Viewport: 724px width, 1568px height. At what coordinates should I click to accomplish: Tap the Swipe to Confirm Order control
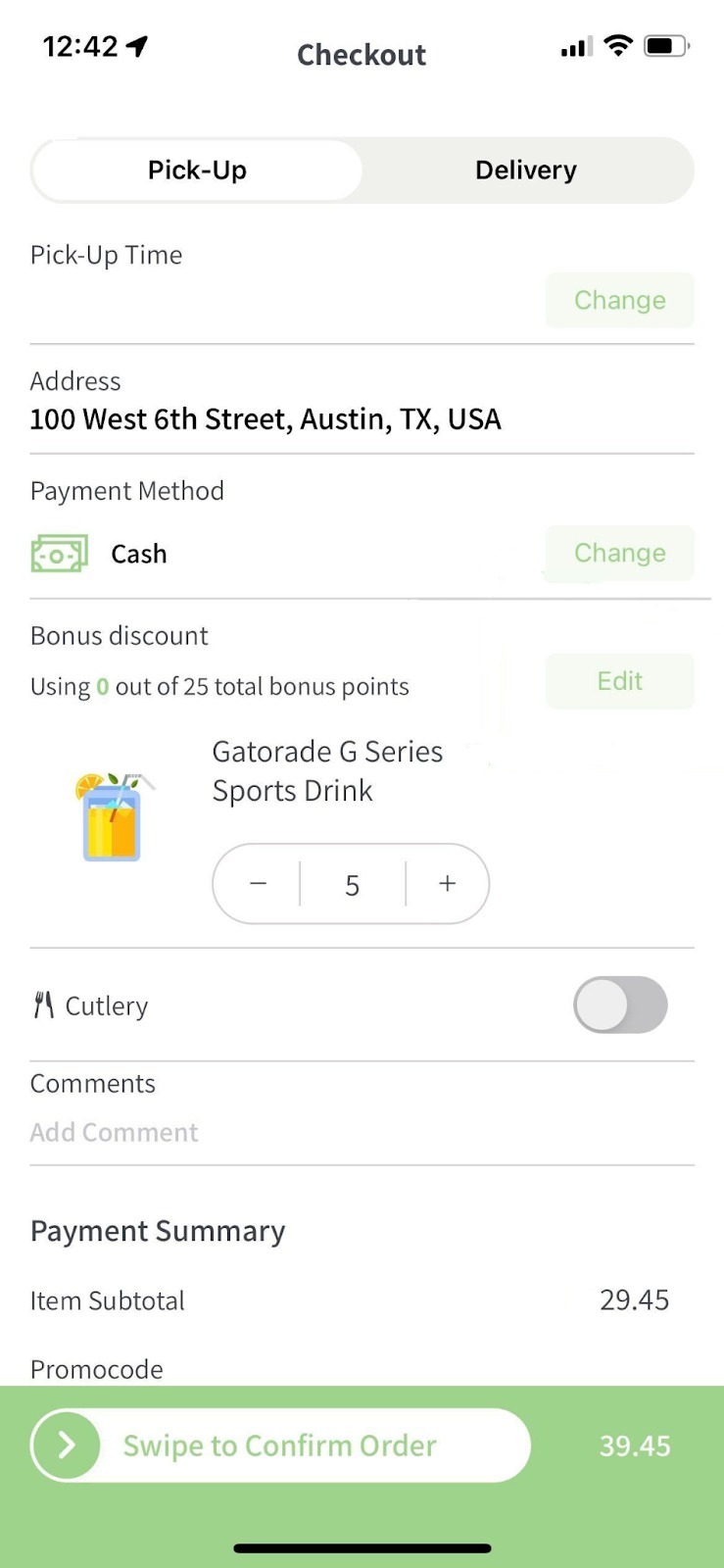[x=280, y=1445]
